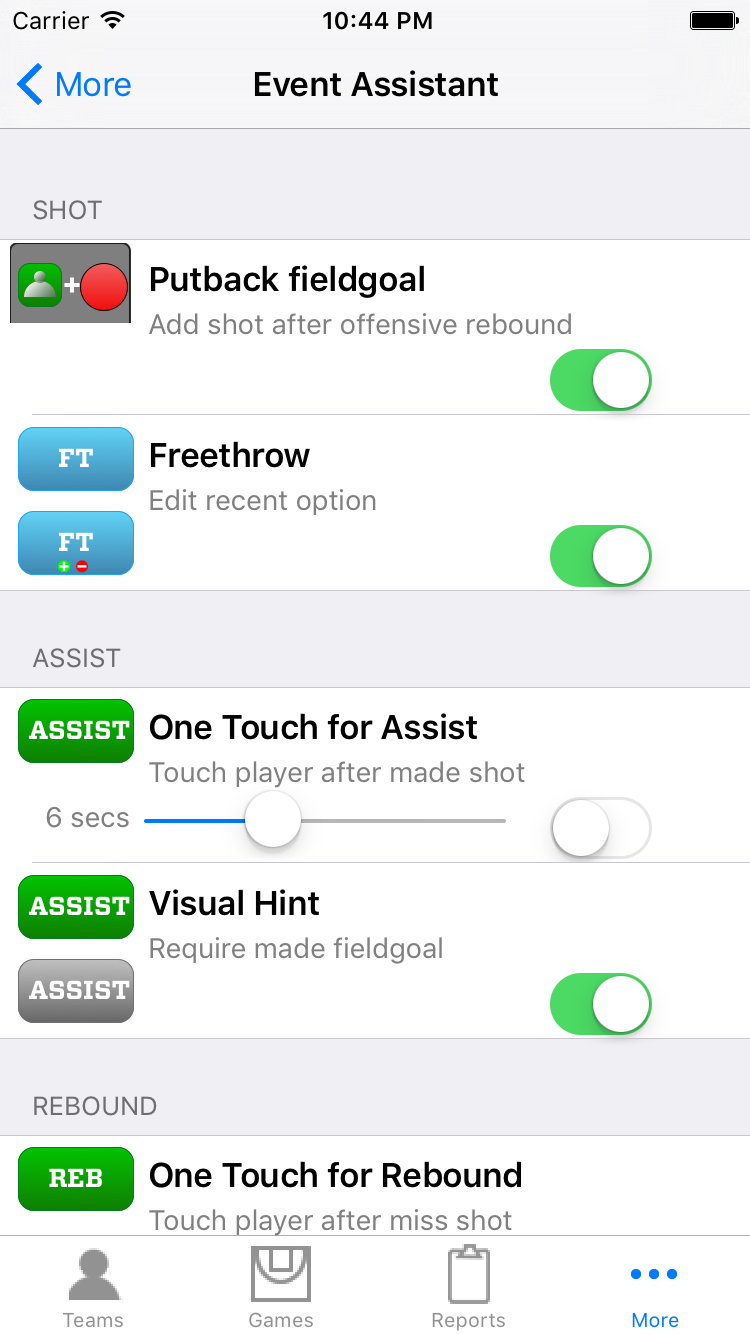Open the Games tab

[x=281, y=1288]
